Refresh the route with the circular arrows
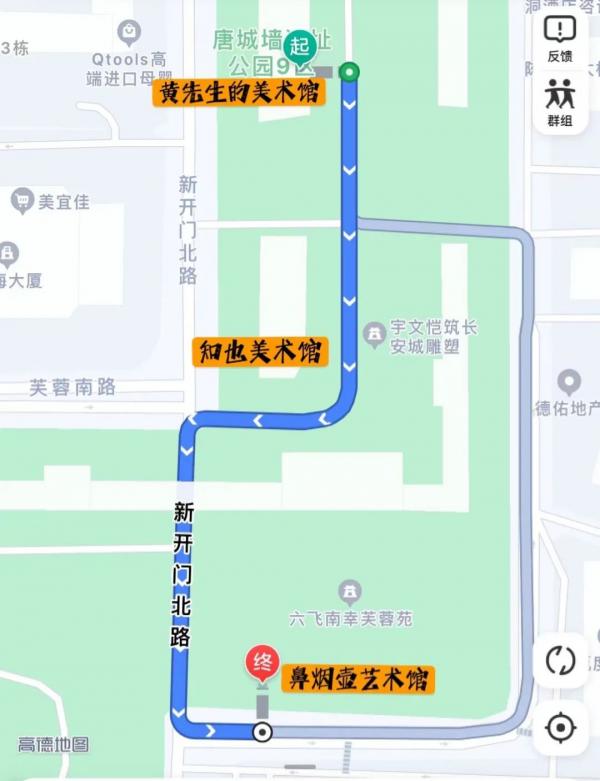 pyautogui.click(x=560, y=660)
